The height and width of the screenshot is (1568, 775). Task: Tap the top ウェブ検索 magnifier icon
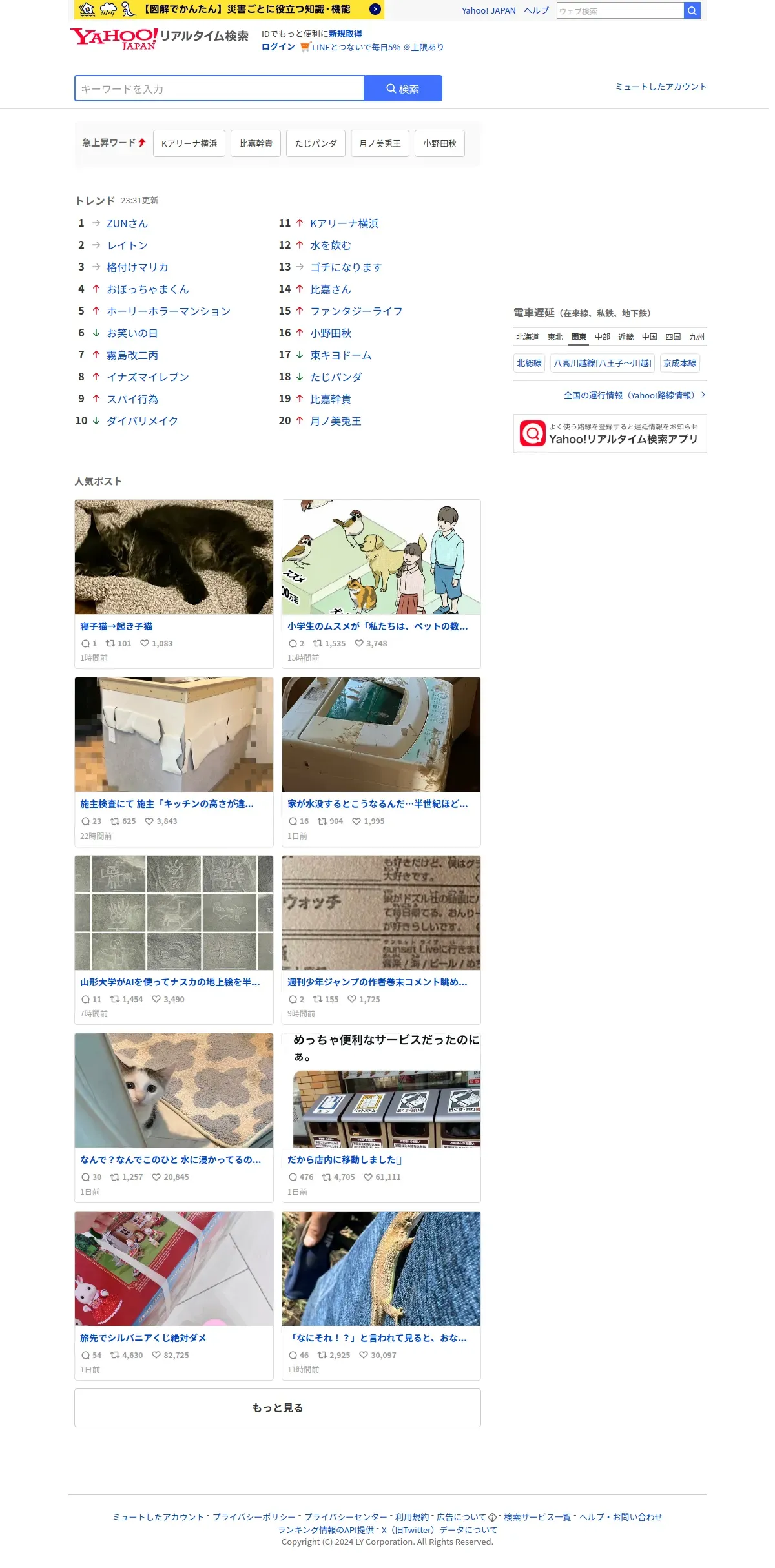coord(692,10)
